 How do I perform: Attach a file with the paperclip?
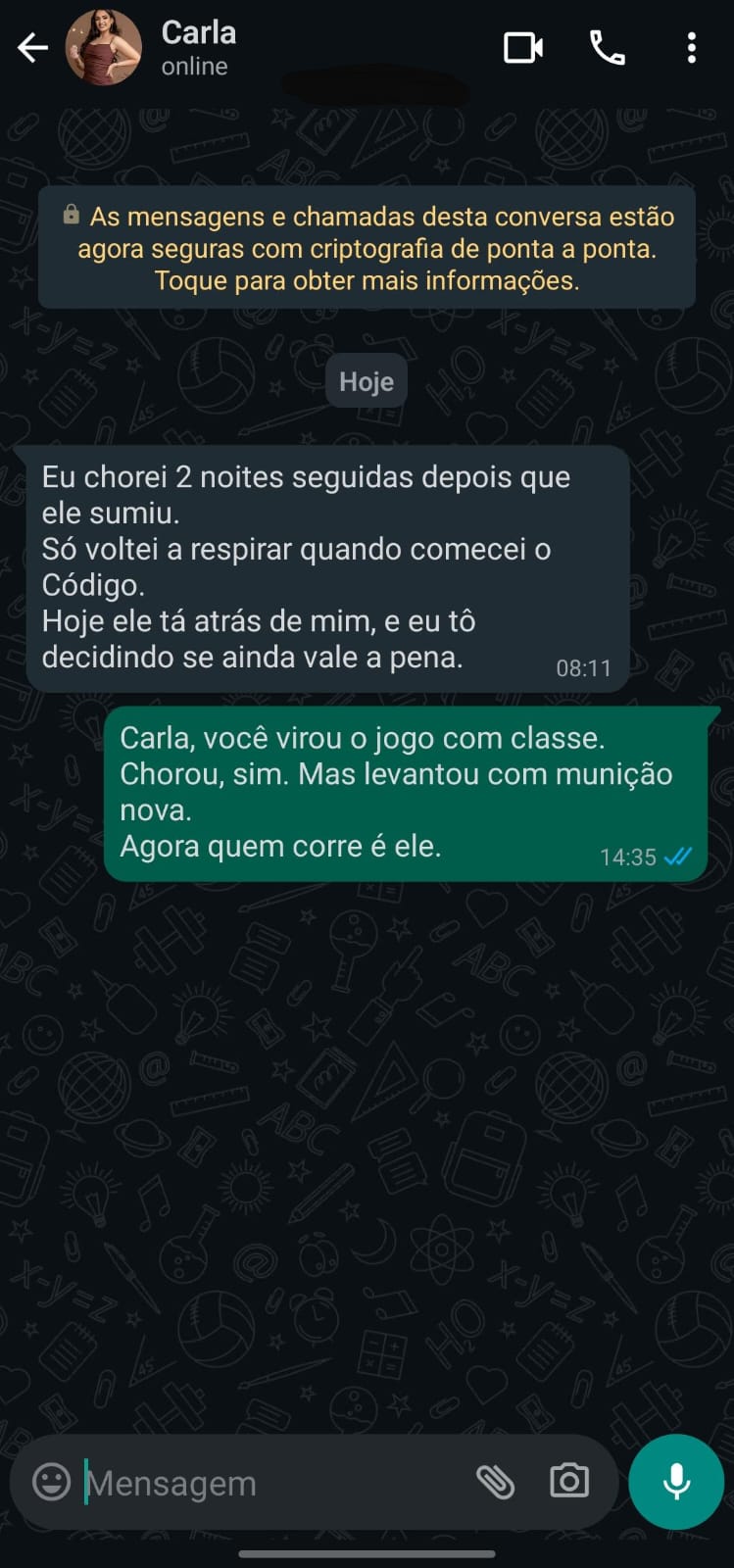(496, 1482)
